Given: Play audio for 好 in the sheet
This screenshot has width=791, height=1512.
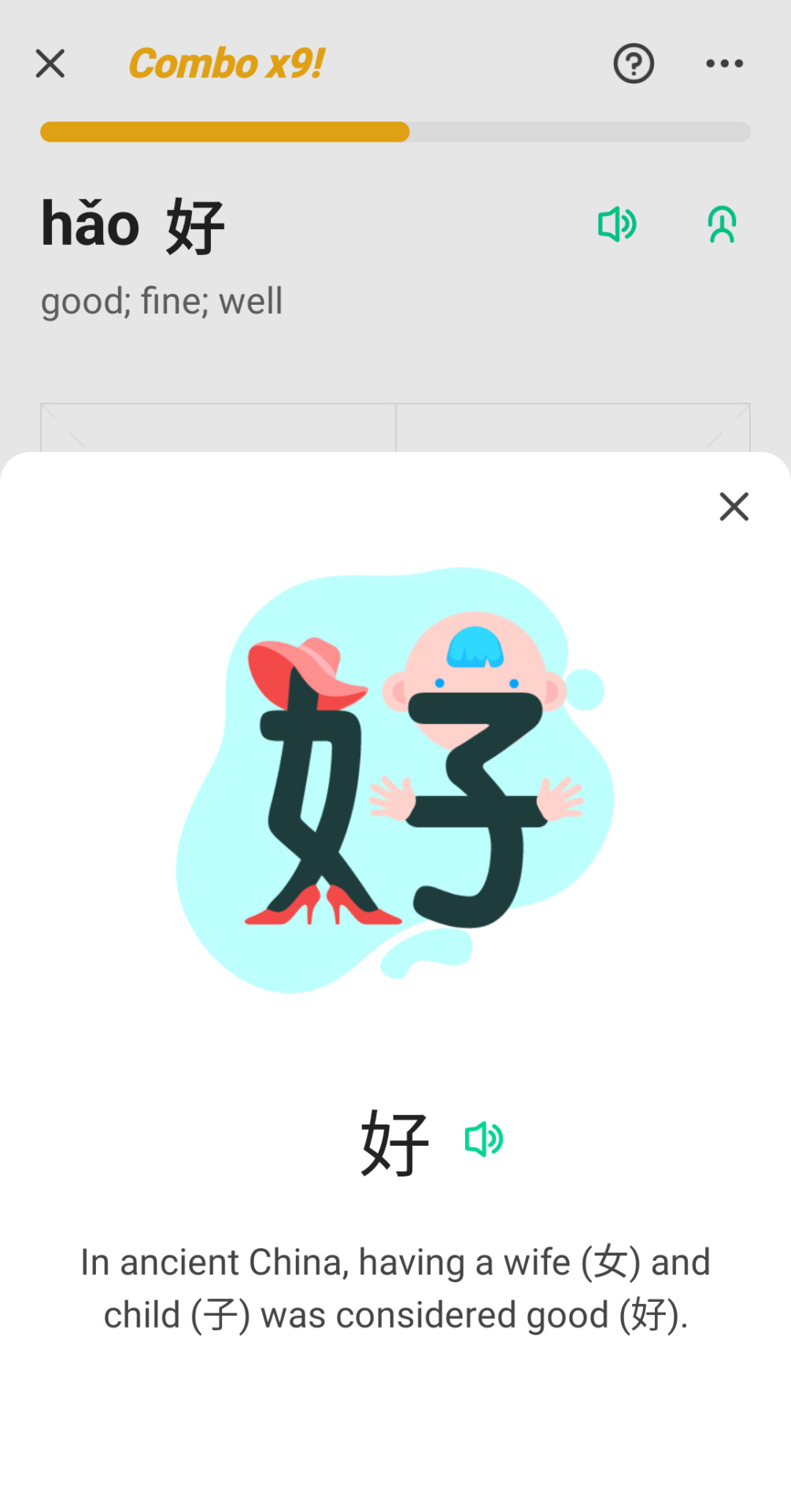Looking at the screenshot, I should tap(484, 1139).
